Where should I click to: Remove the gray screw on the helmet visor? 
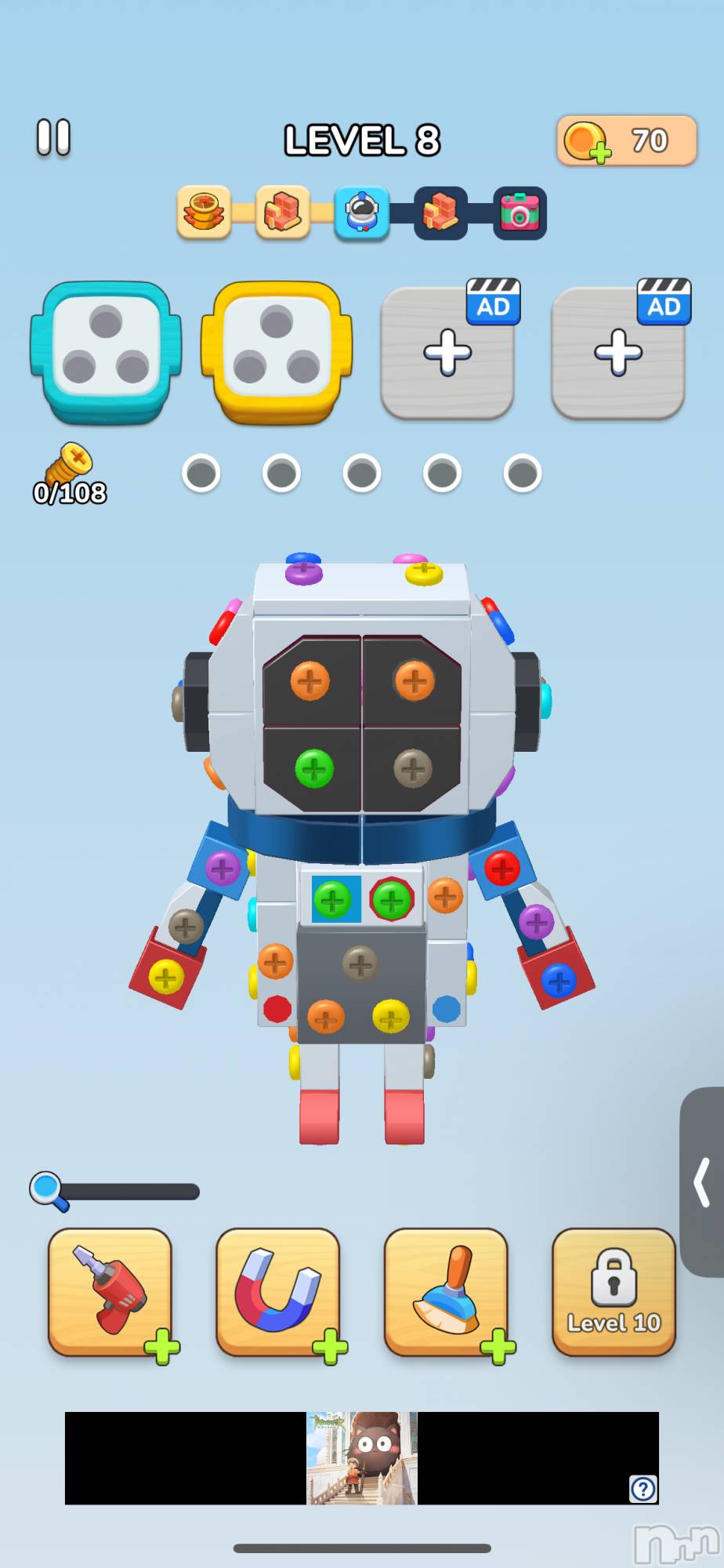[x=412, y=768]
